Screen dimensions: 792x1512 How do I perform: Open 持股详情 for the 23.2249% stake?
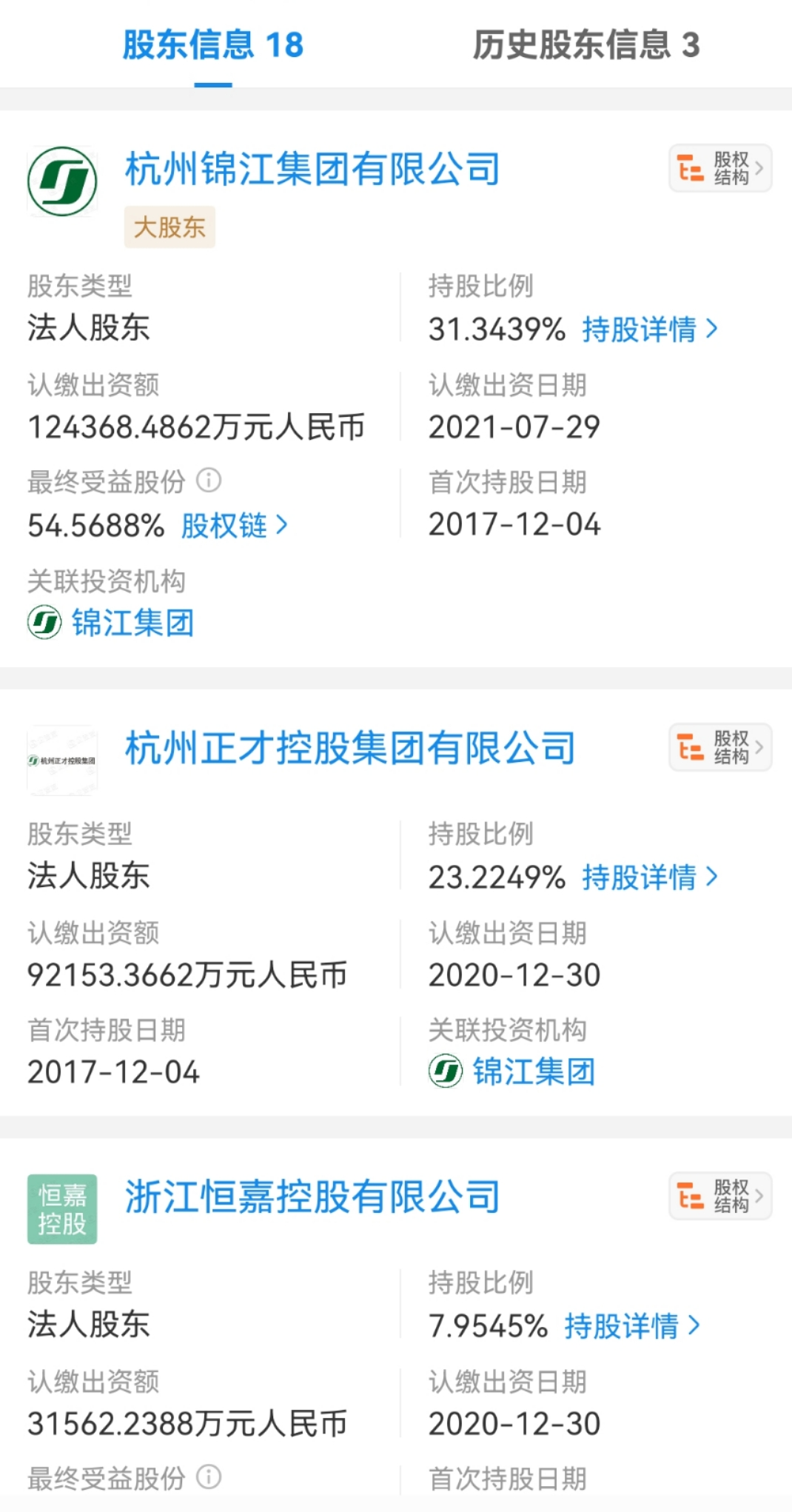point(649,877)
